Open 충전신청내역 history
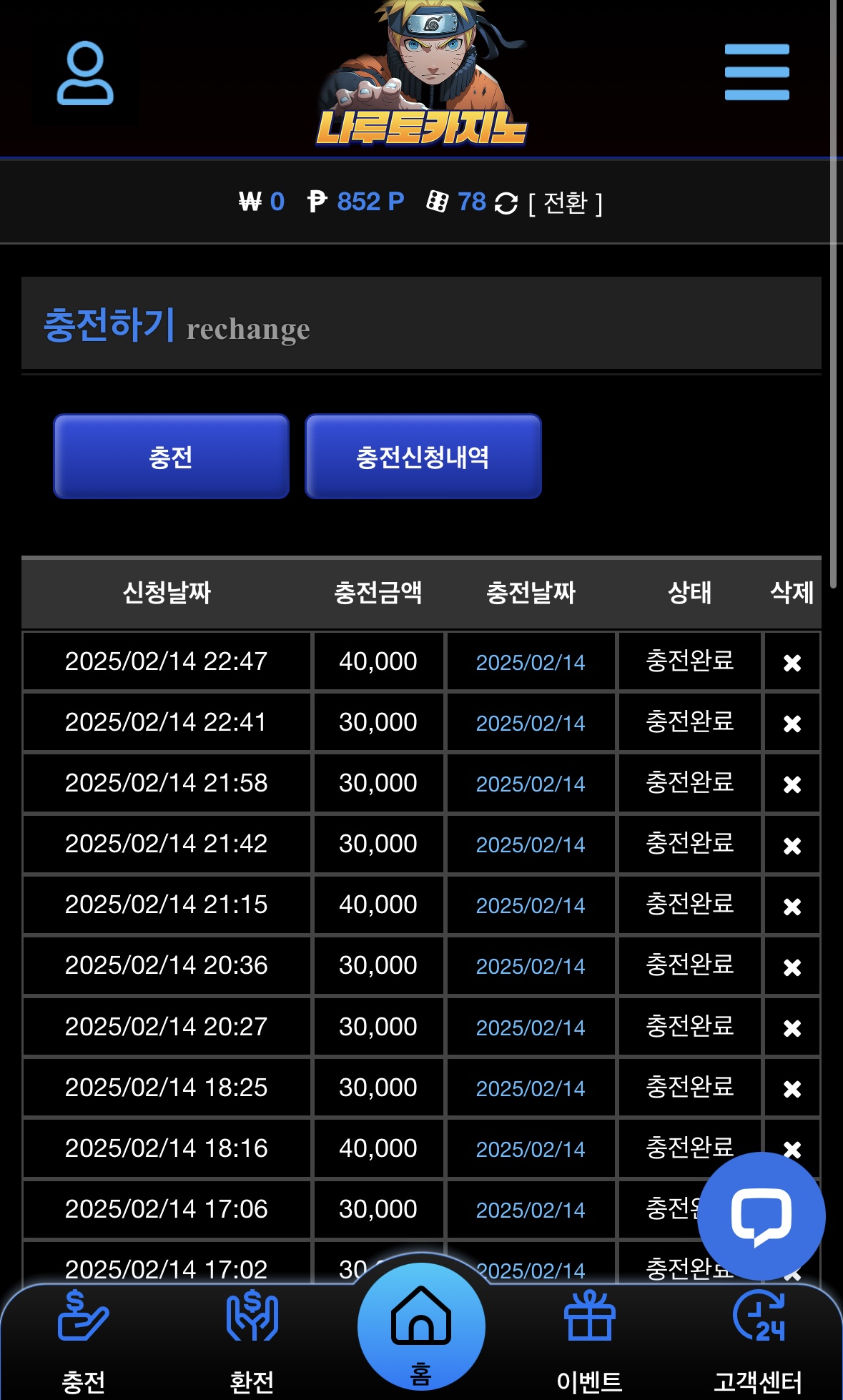The height and width of the screenshot is (1400, 843). point(423,456)
